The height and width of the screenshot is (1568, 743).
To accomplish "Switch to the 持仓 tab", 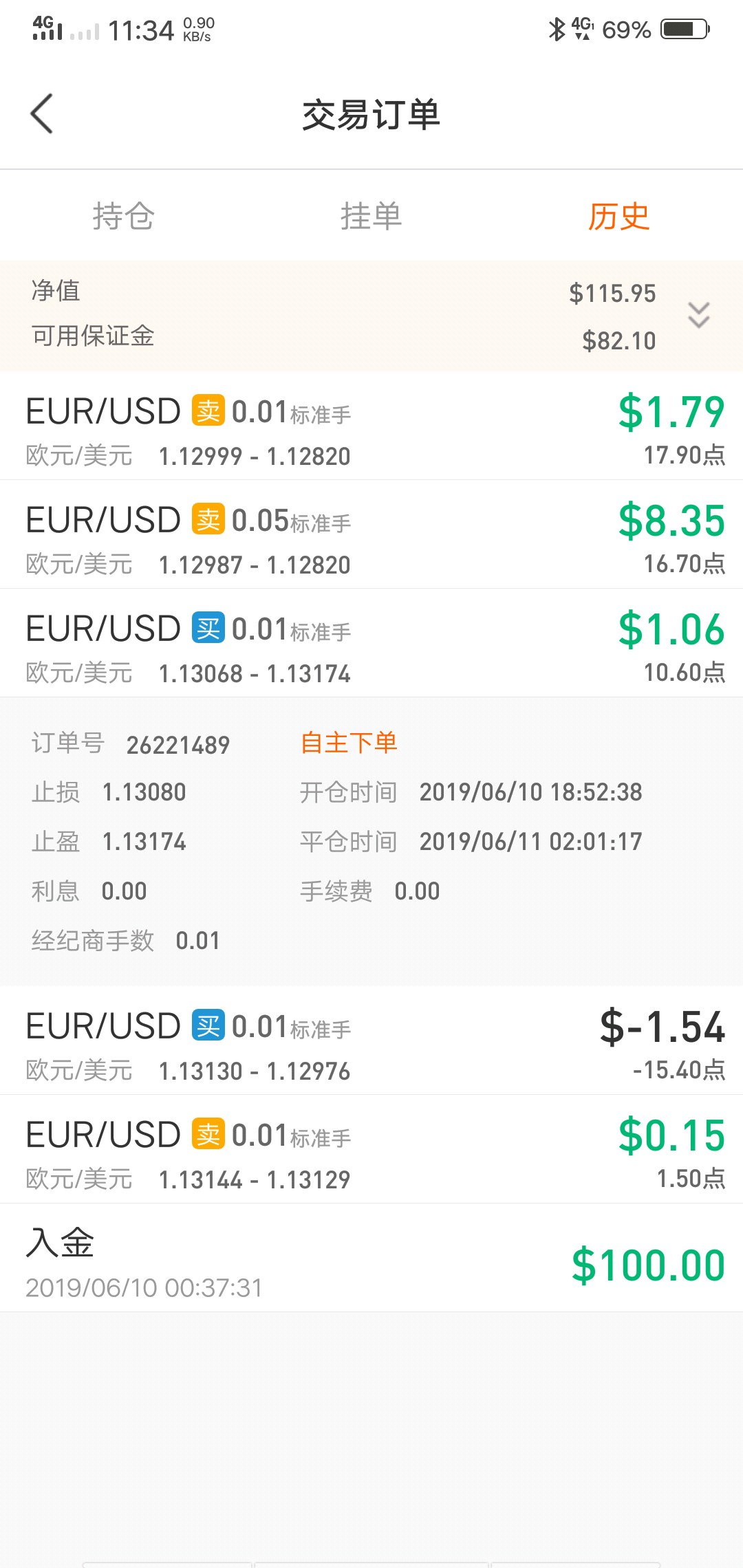I will click(124, 216).
